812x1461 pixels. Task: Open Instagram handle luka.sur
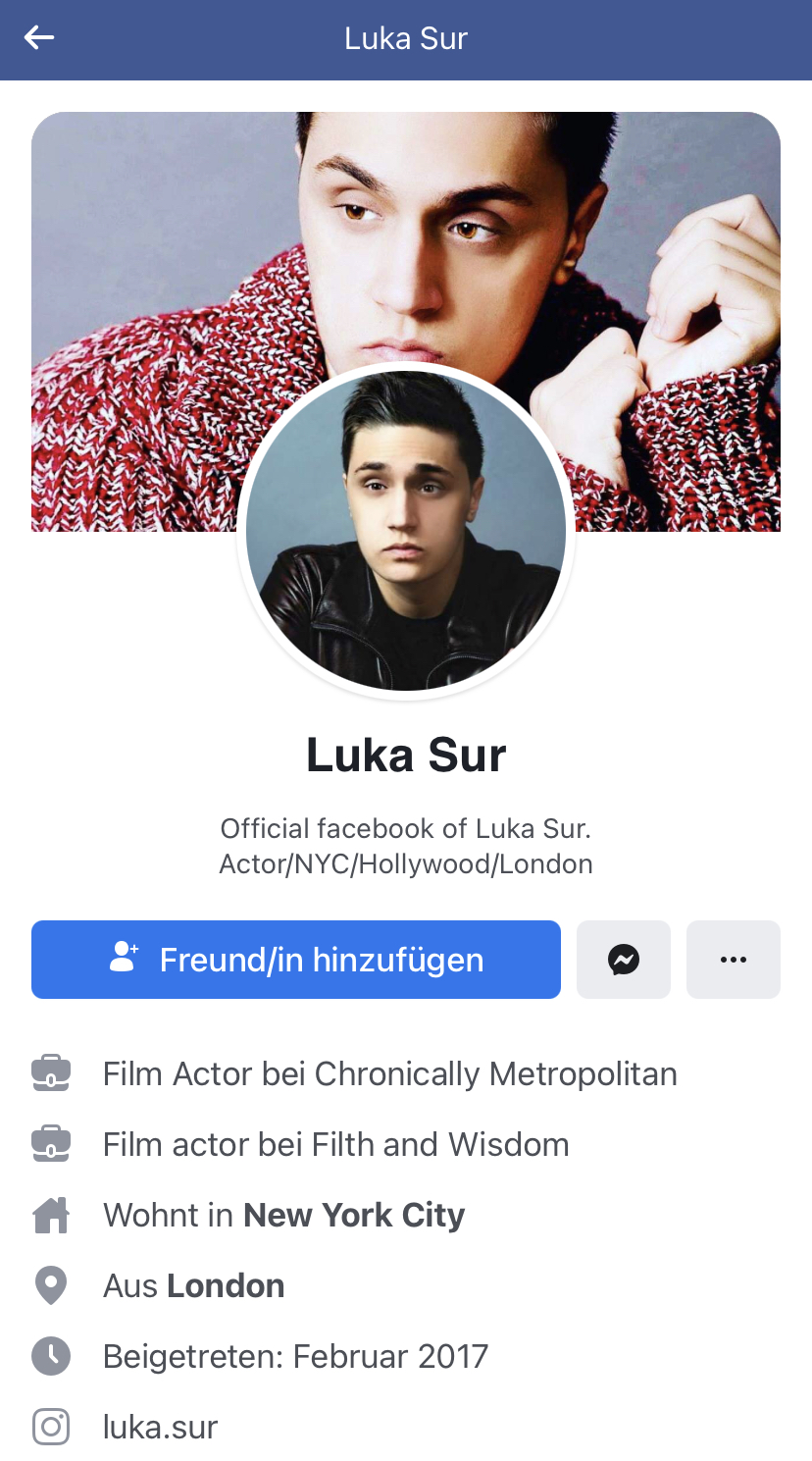coord(161,1427)
